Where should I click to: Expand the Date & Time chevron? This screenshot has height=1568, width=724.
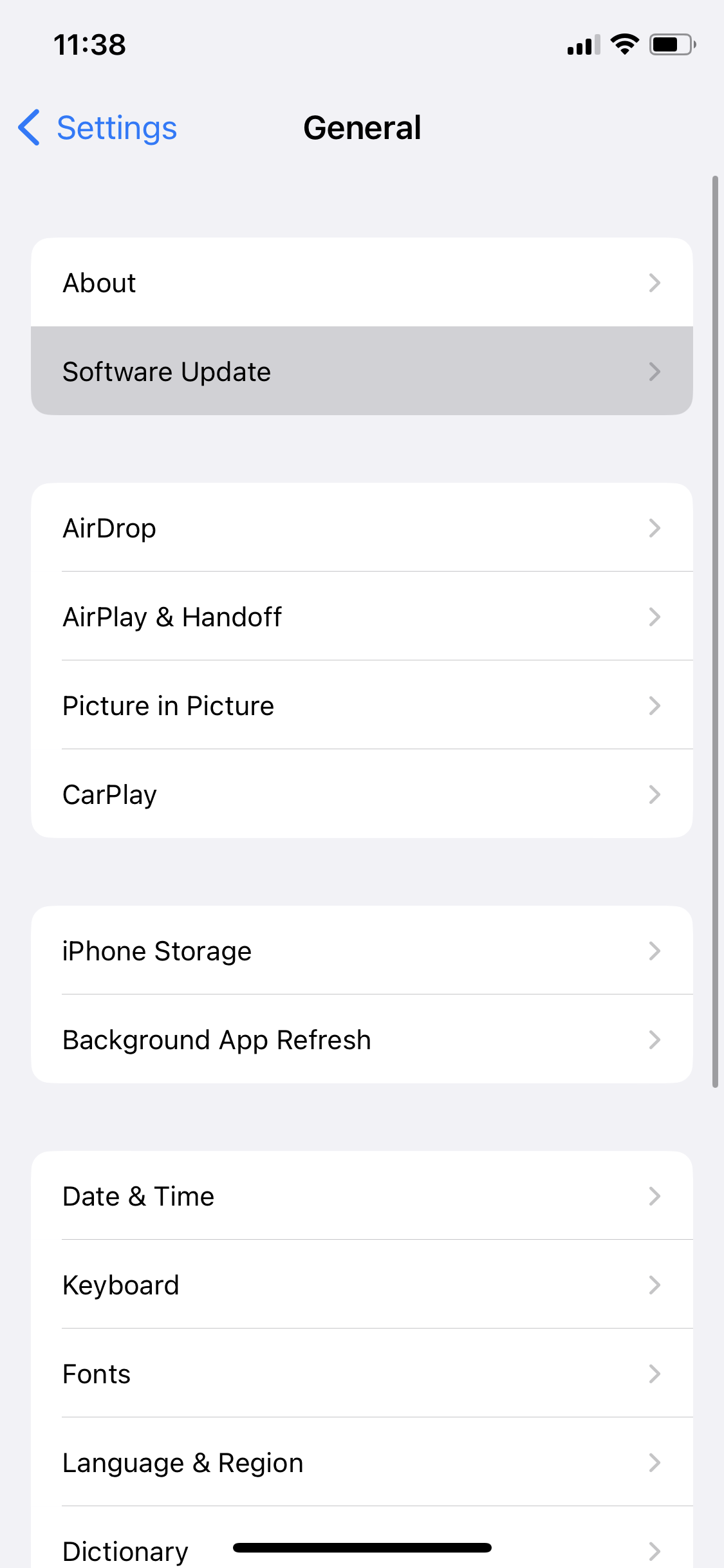click(x=655, y=1196)
